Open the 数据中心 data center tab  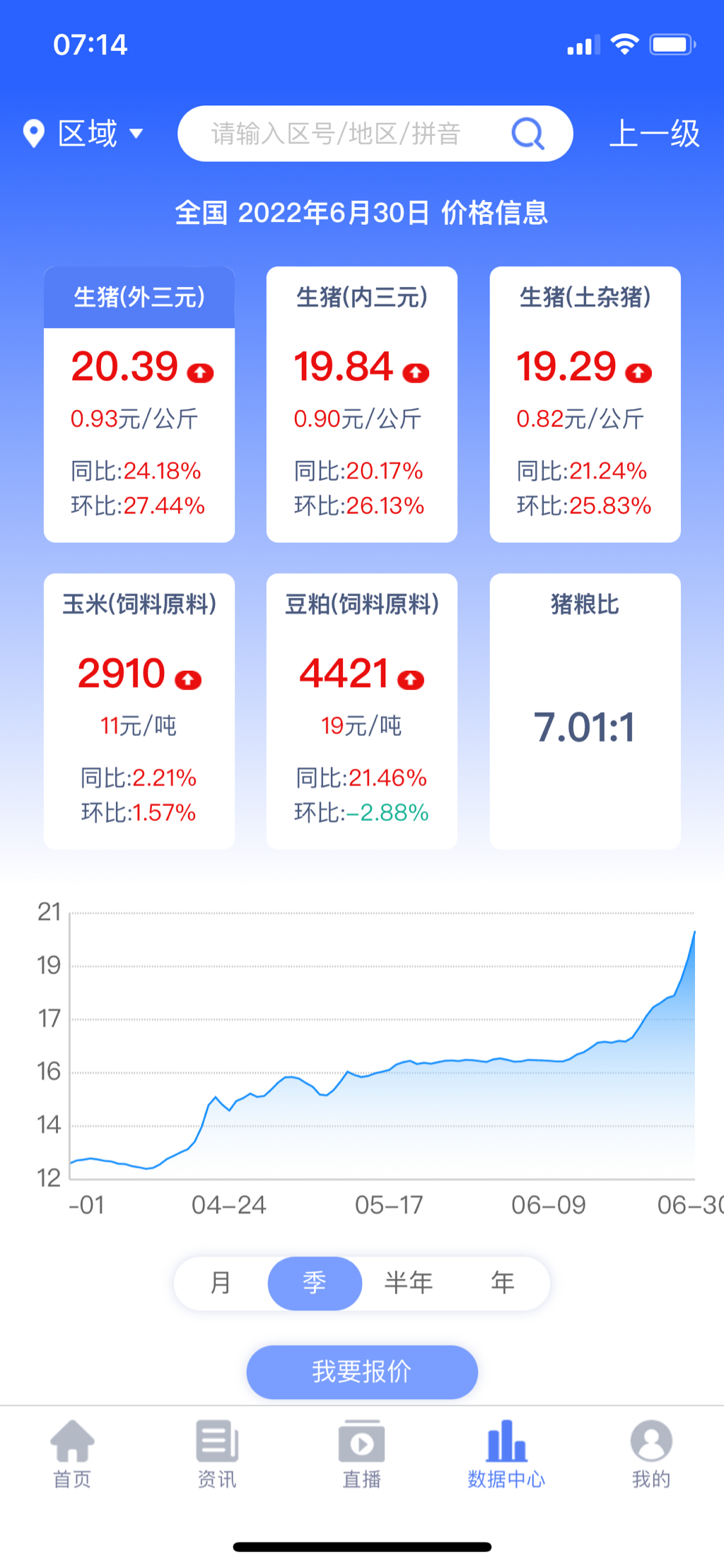(506, 1454)
